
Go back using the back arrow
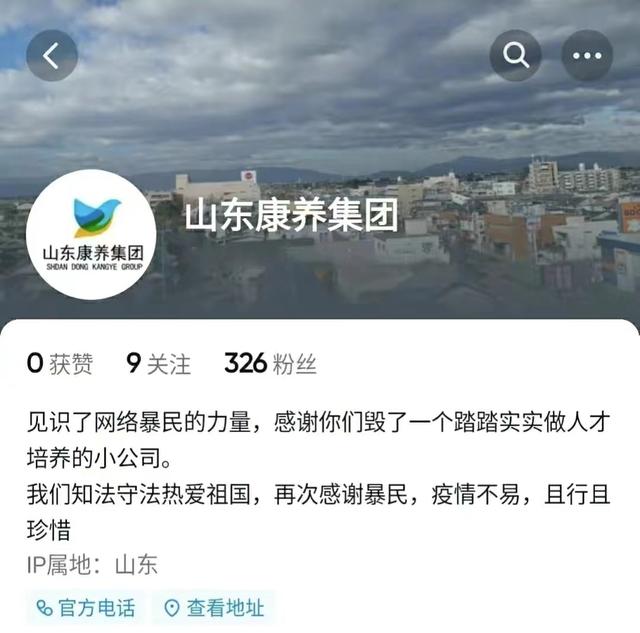52,55
